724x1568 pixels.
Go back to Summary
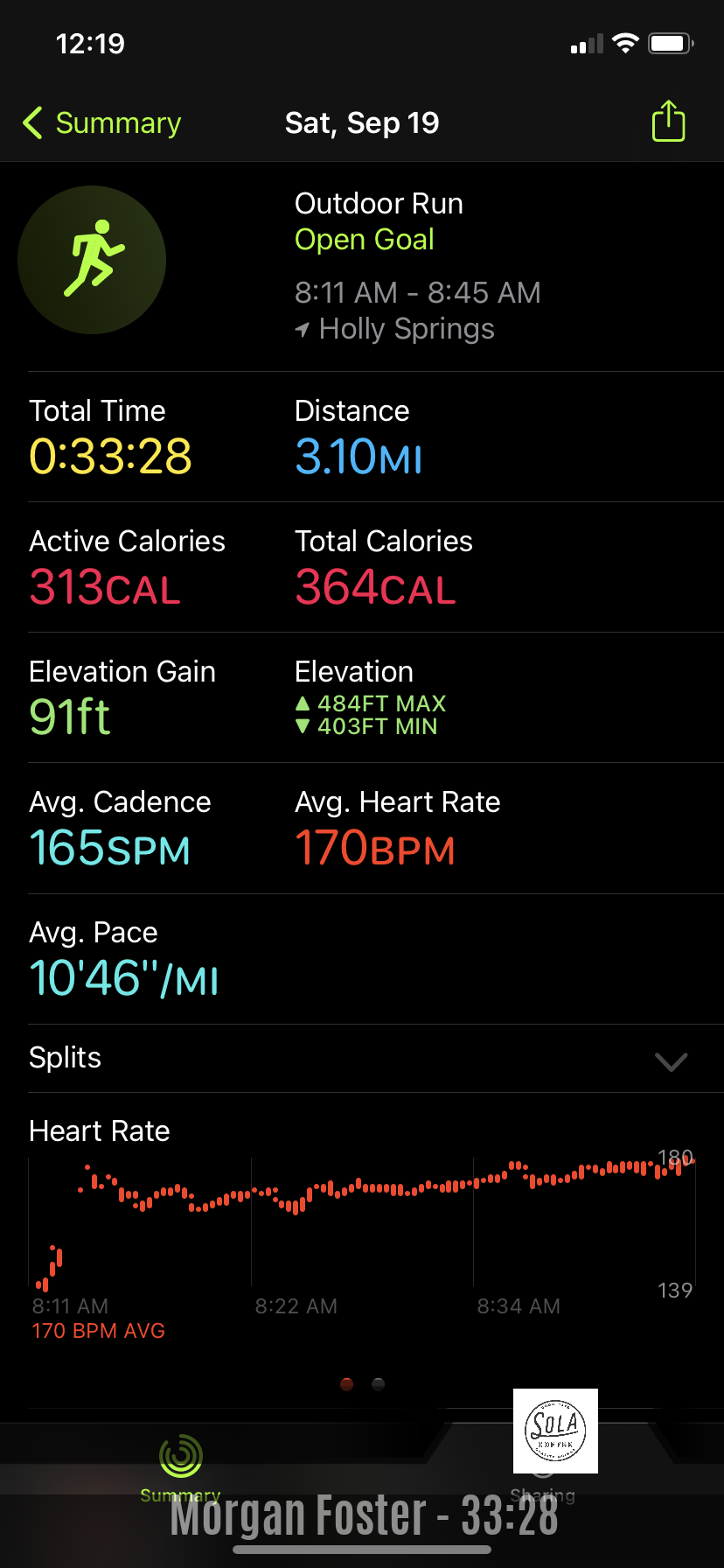pyautogui.click(x=101, y=123)
